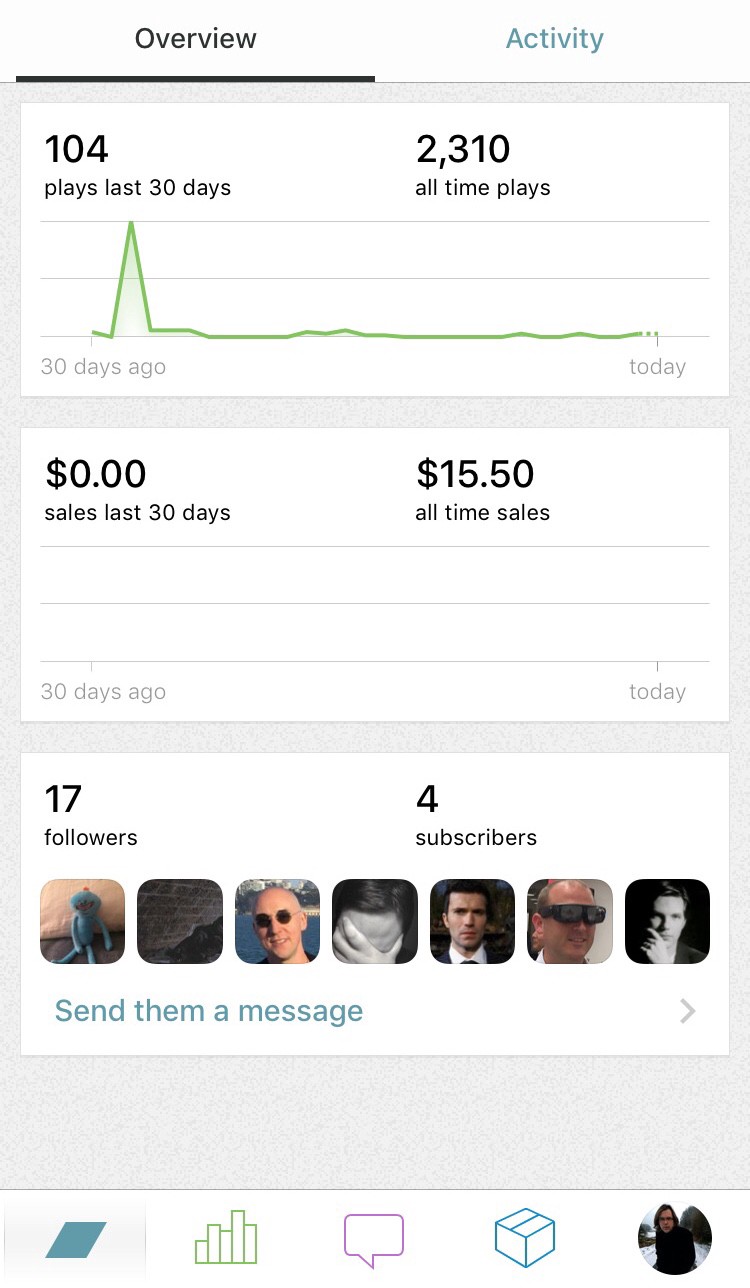Tap the blue plush toy follower avatar
This screenshot has width=750, height=1288.
82,921
